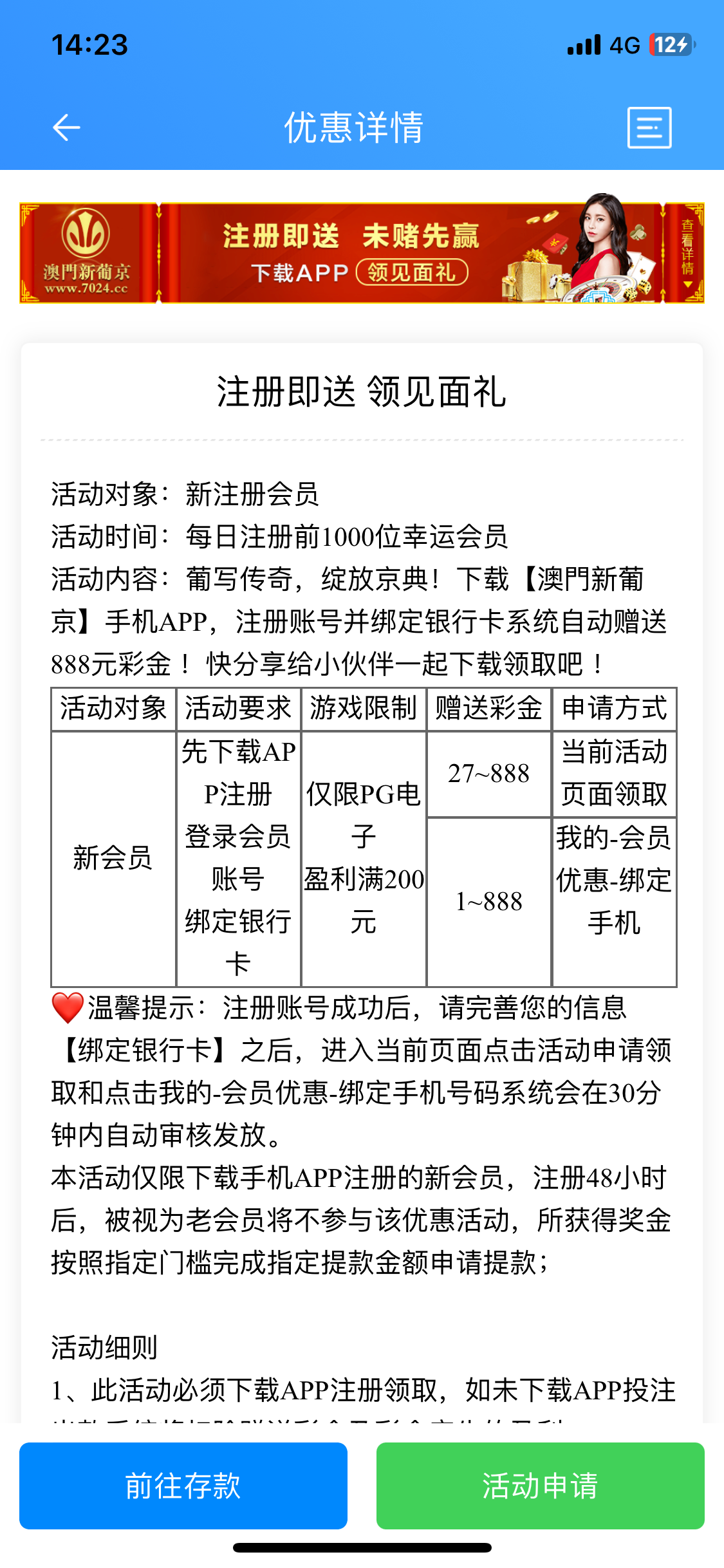Tap the 前往存款 deposit button
The width and height of the screenshot is (724, 1568).
[x=183, y=1486]
